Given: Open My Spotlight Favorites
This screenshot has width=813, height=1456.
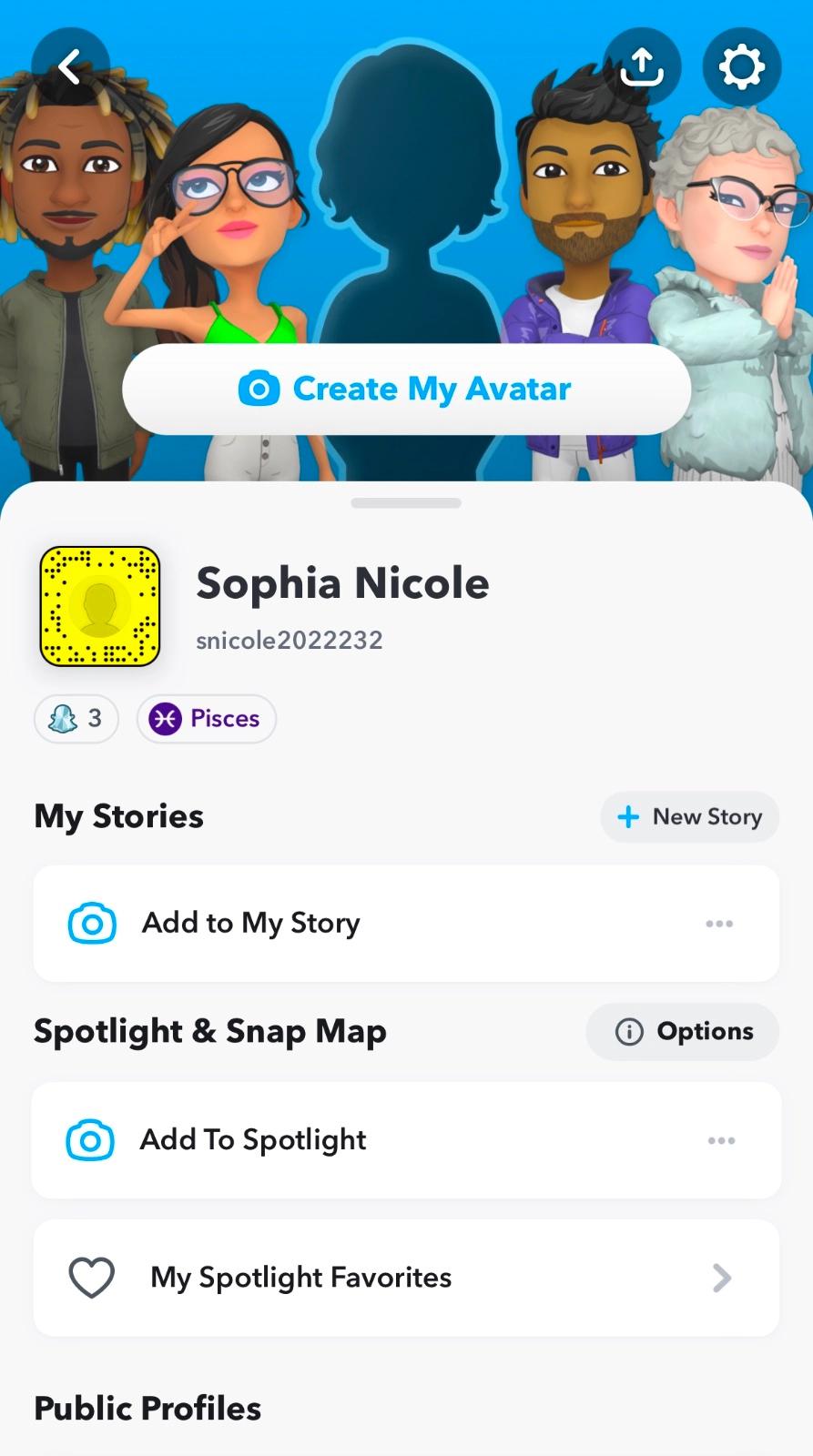Looking at the screenshot, I should click(406, 1278).
